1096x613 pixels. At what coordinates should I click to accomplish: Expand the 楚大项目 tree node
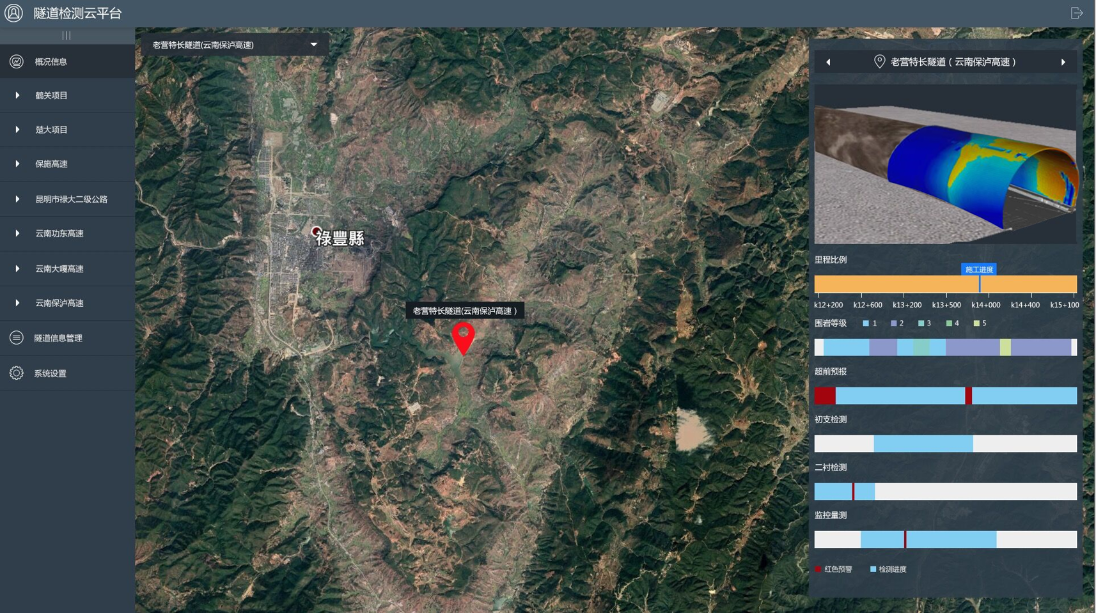[x=18, y=130]
